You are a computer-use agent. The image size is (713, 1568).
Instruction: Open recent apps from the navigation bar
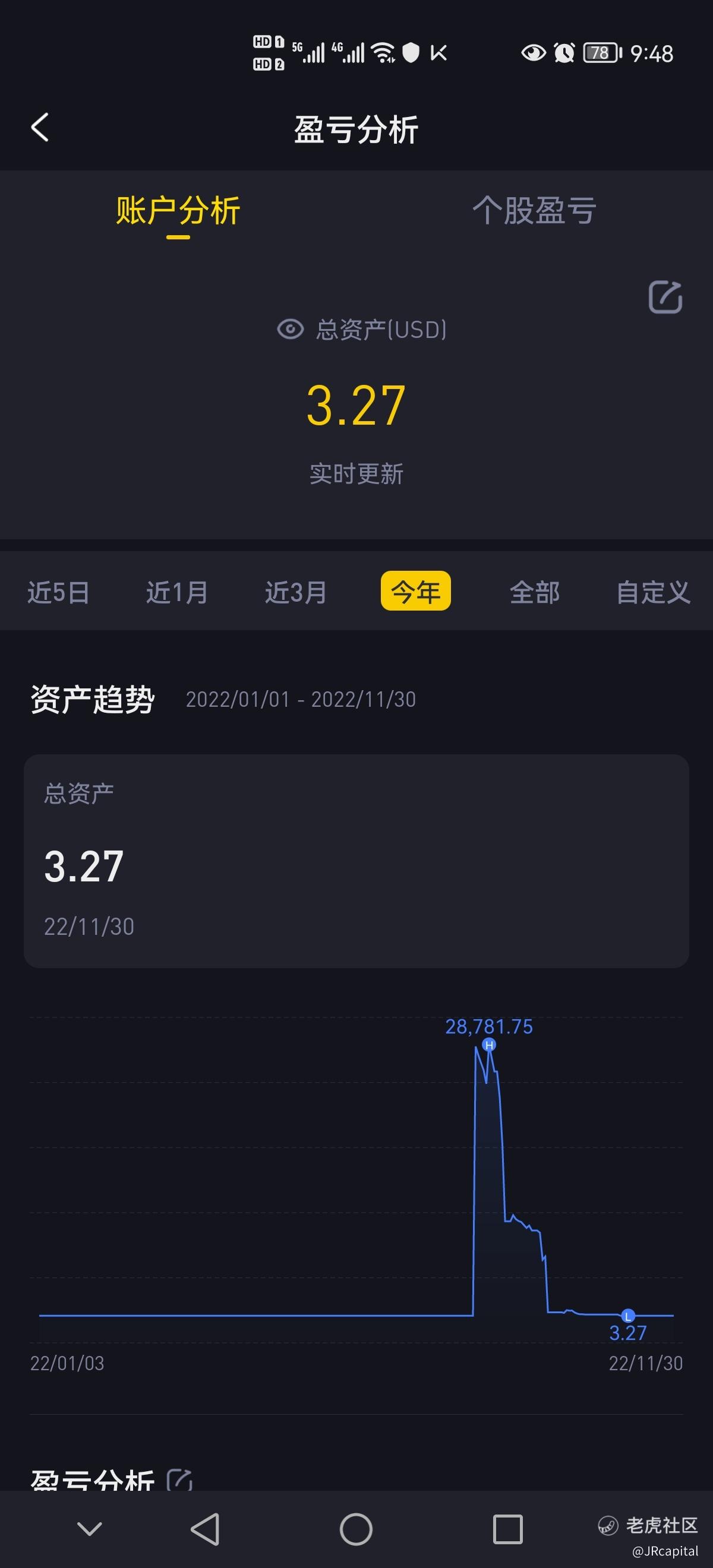point(507,1529)
